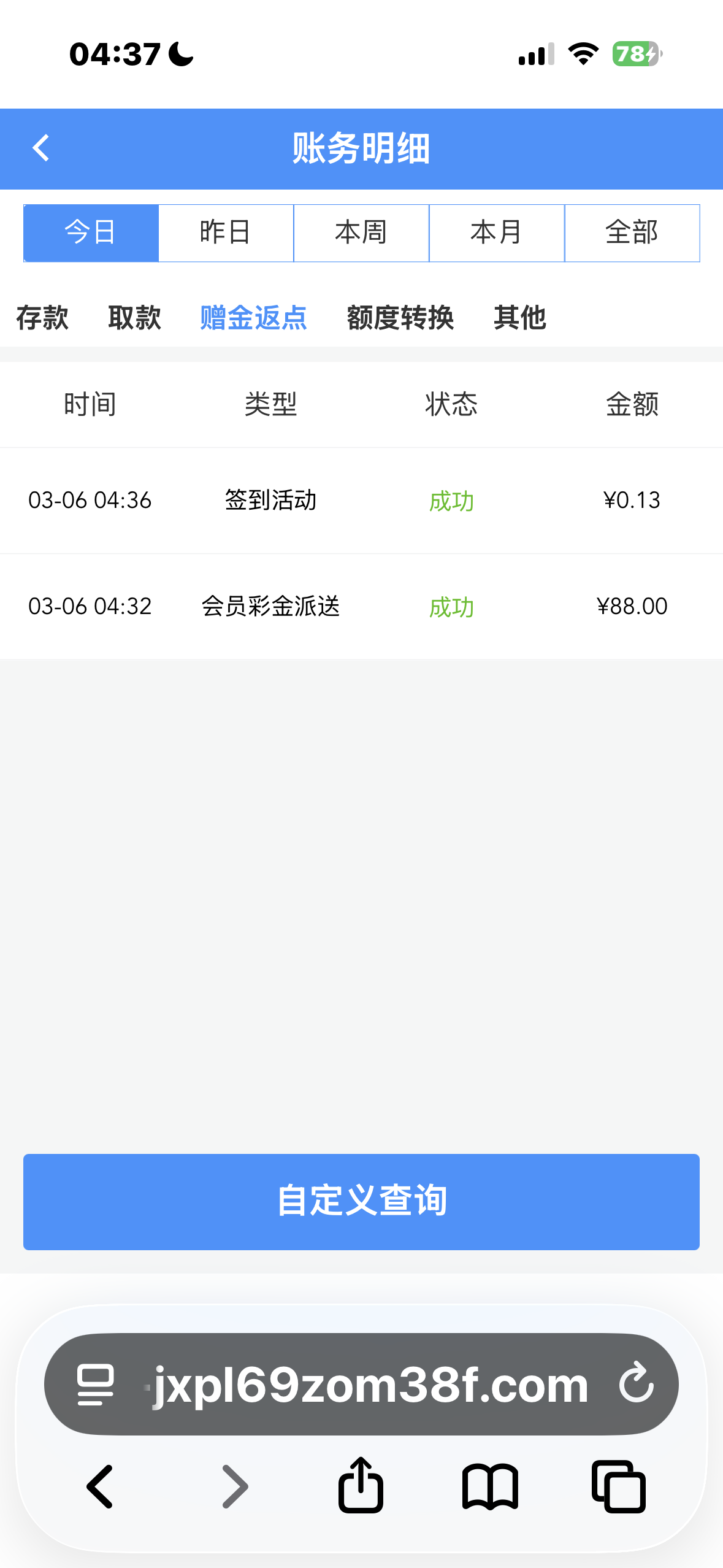
Task: Switch to 其他 category
Action: [x=519, y=318]
